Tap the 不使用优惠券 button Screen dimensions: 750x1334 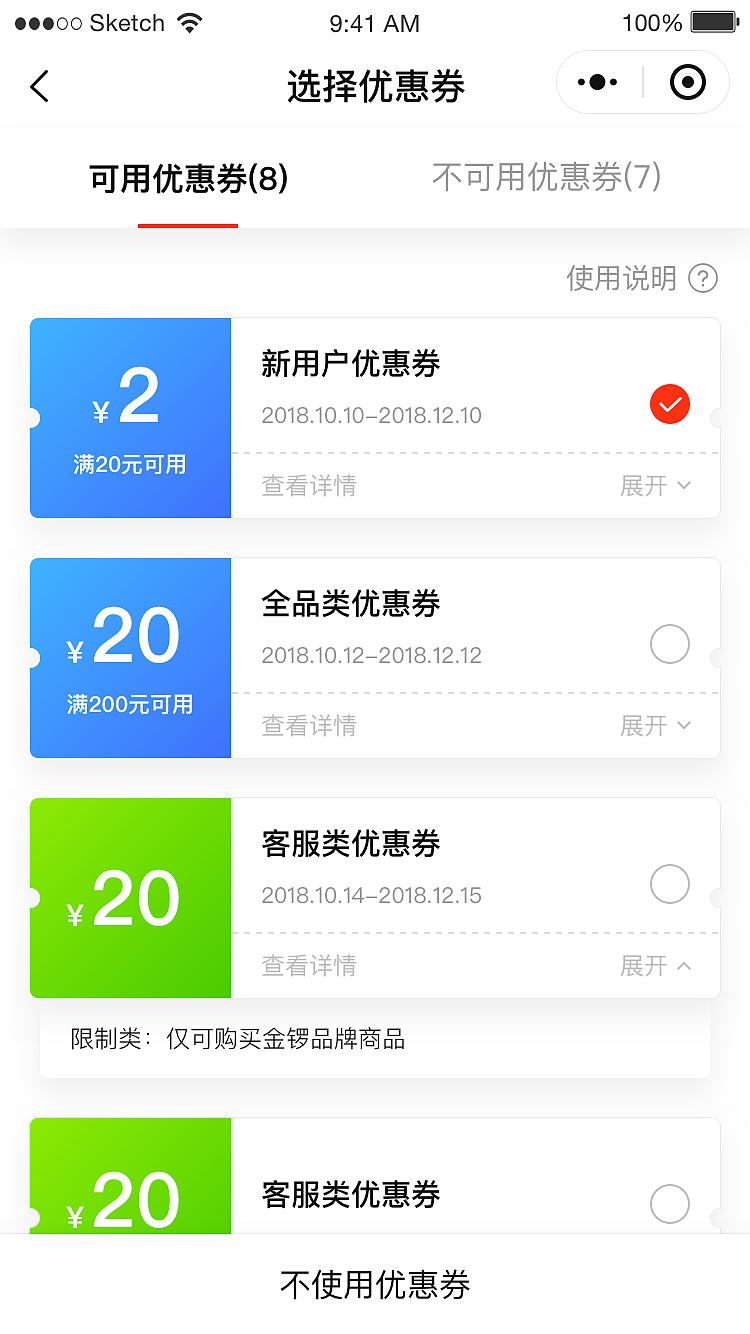[375, 1285]
